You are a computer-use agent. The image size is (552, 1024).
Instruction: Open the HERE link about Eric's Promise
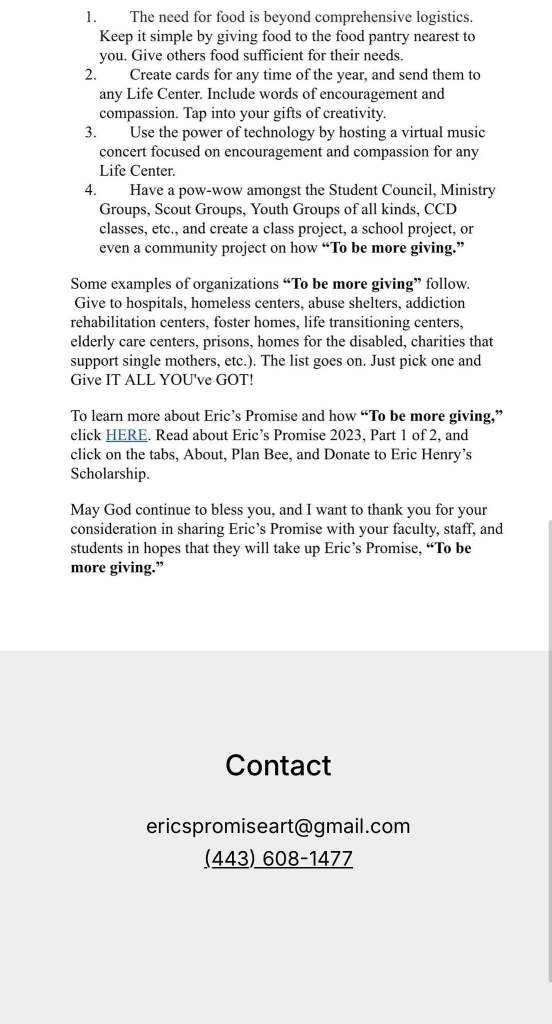coord(127,436)
